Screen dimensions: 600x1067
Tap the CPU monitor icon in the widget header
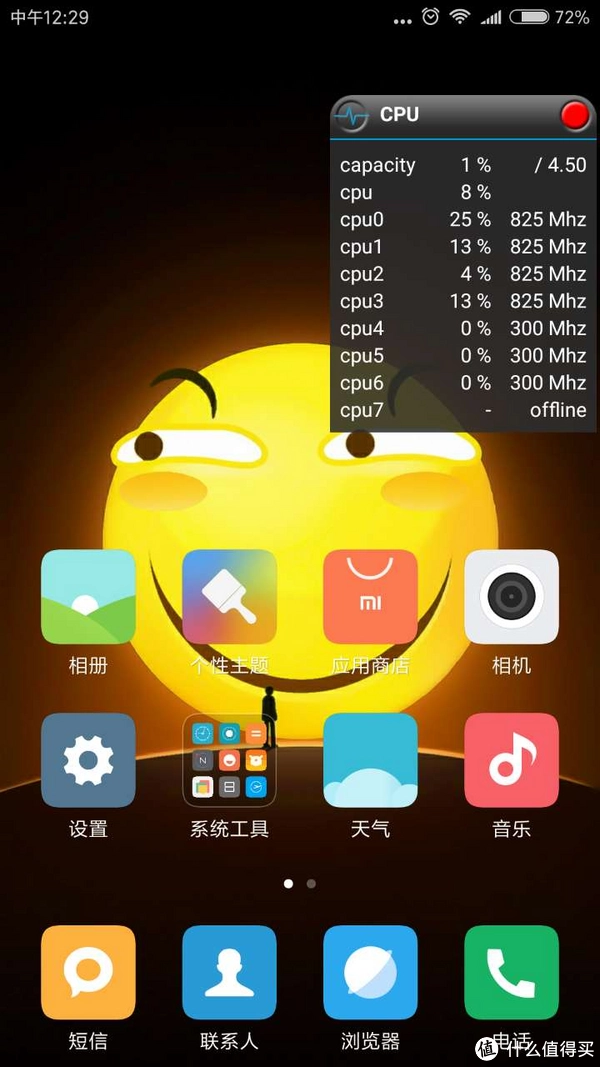click(x=351, y=115)
